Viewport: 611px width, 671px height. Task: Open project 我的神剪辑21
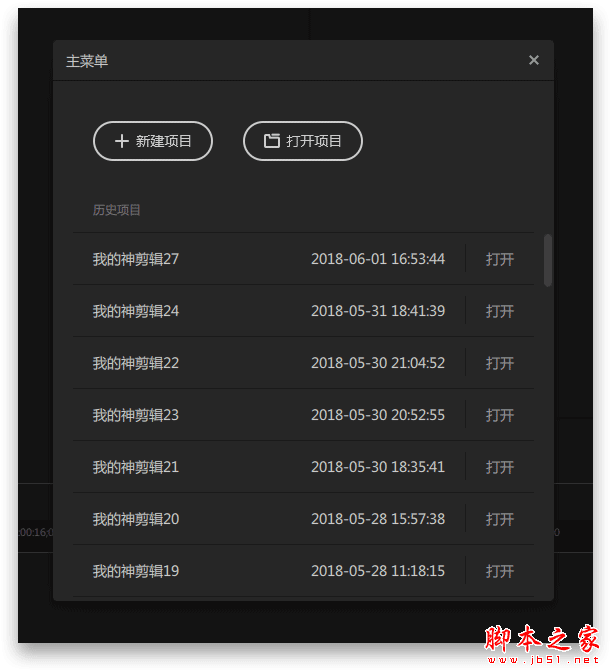coord(500,467)
